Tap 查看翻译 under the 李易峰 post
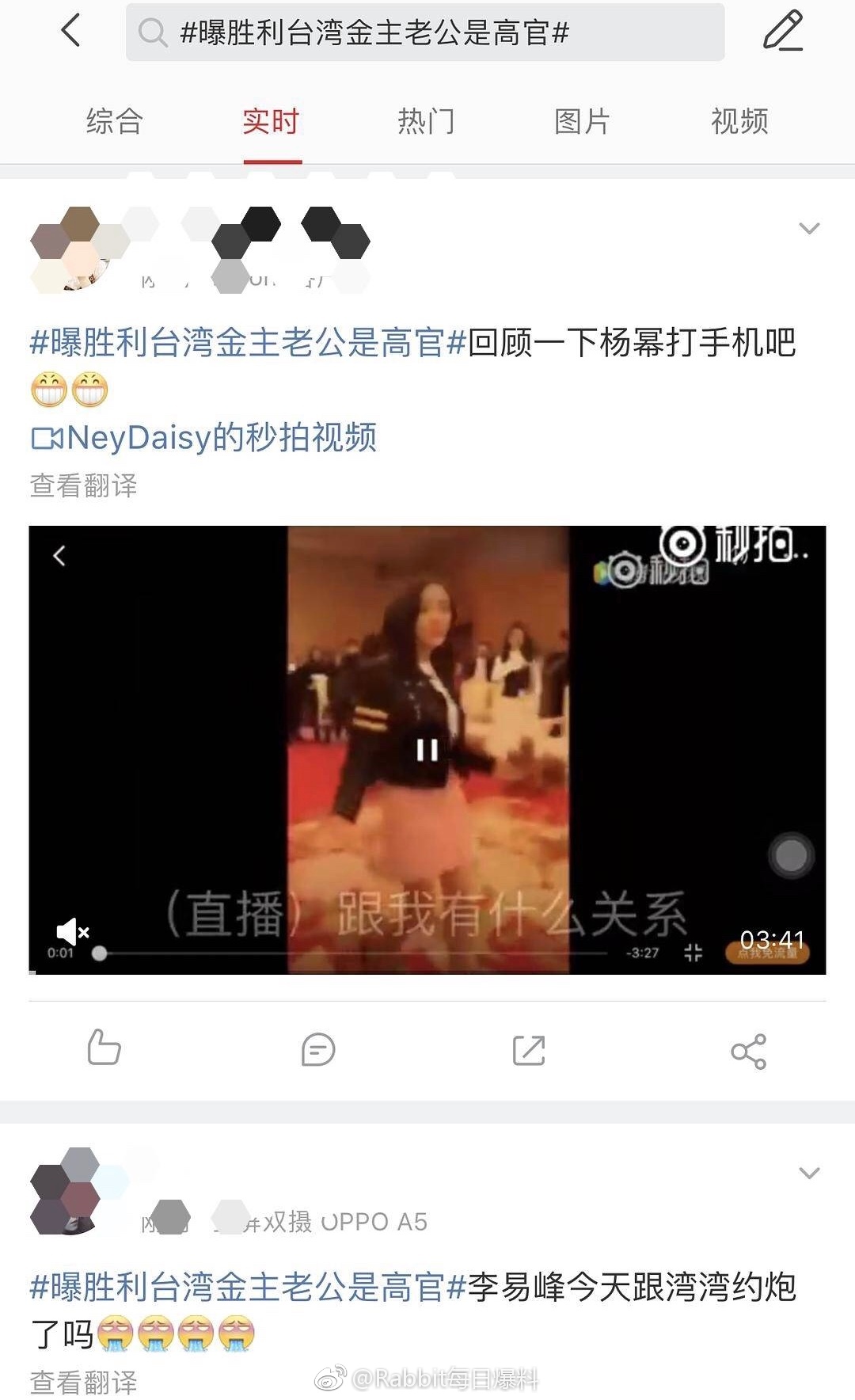Viewport: 855px width, 1400px height. coord(83,1382)
